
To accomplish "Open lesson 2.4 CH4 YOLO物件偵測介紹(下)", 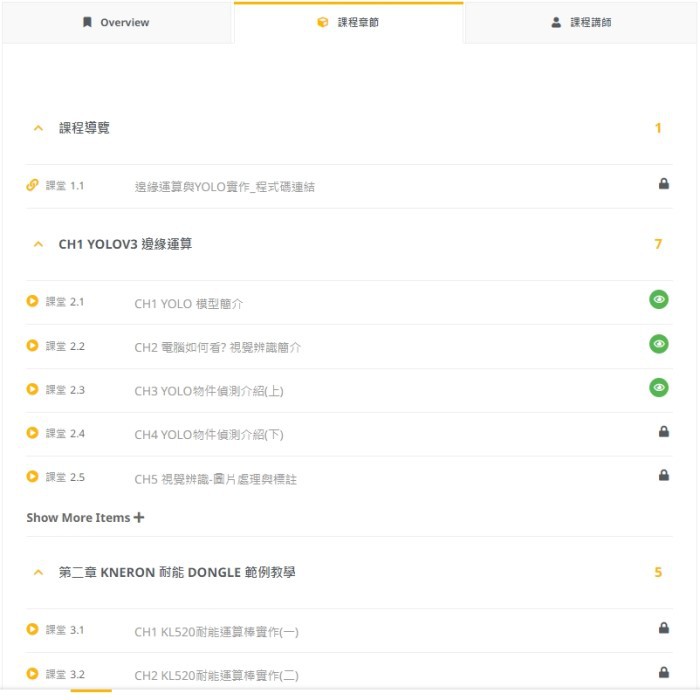I will pos(208,434).
